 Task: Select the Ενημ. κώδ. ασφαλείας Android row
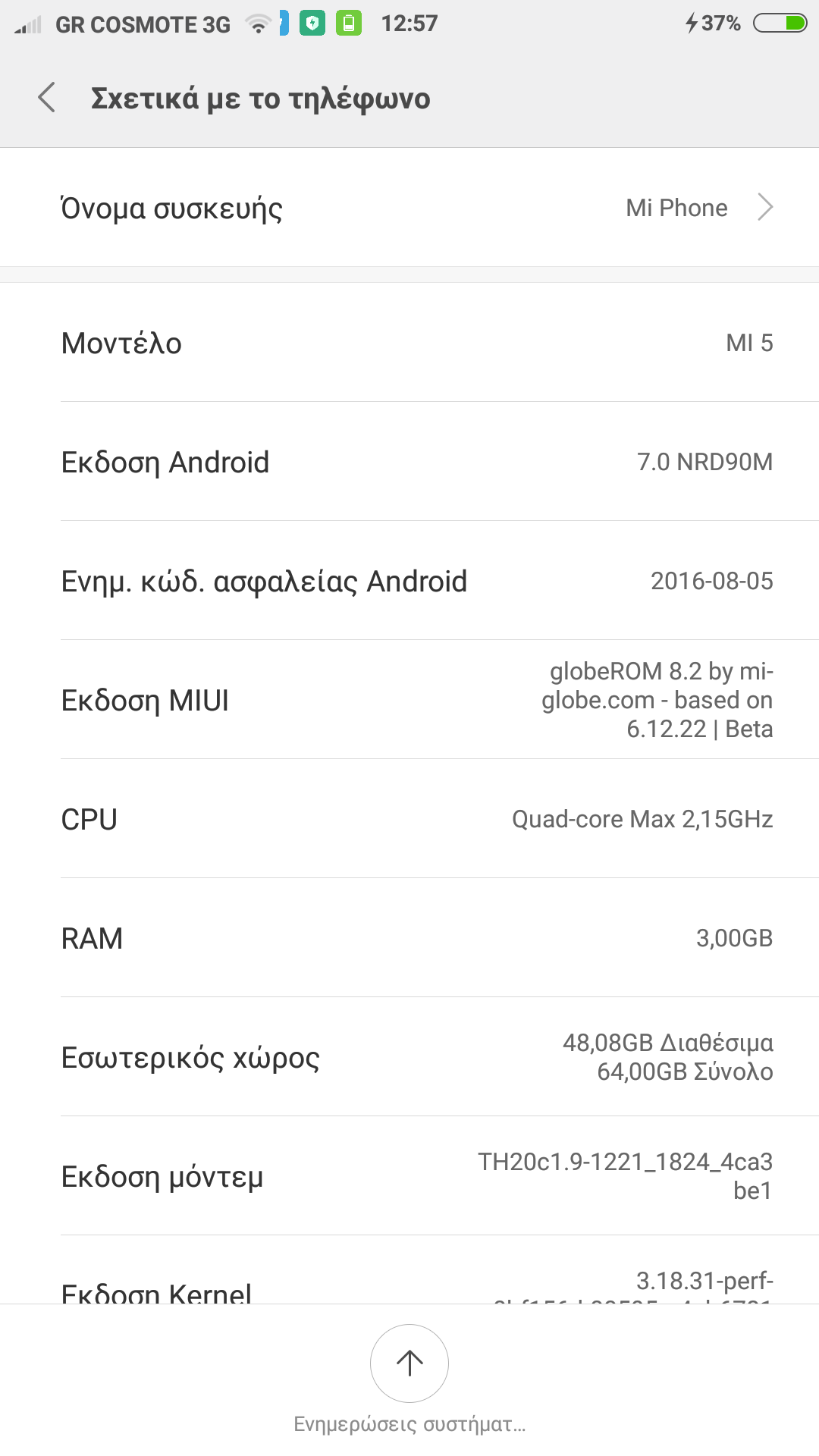pyautogui.click(x=409, y=581)
